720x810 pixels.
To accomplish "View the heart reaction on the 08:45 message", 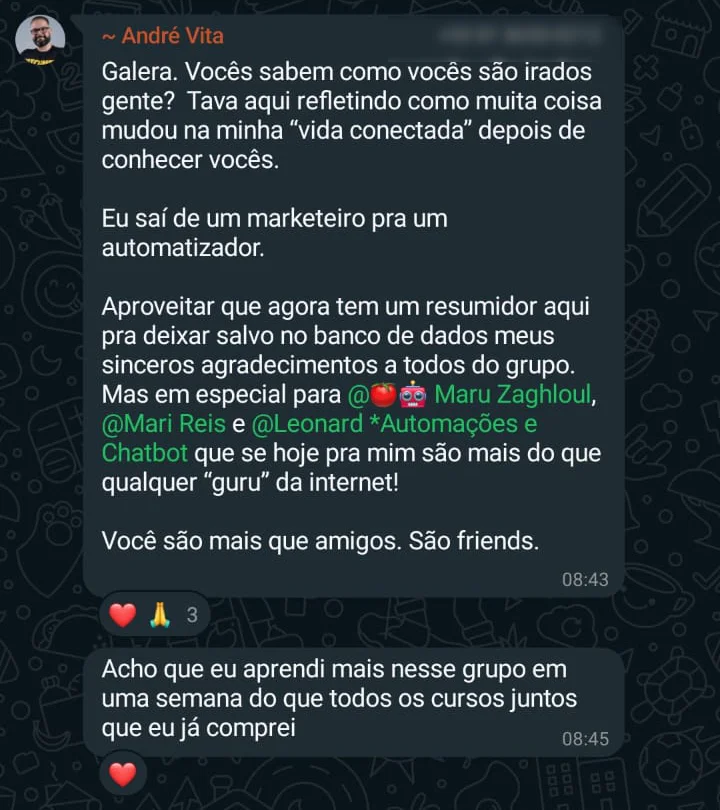I will pyautogui.click(x=122, y=774).
